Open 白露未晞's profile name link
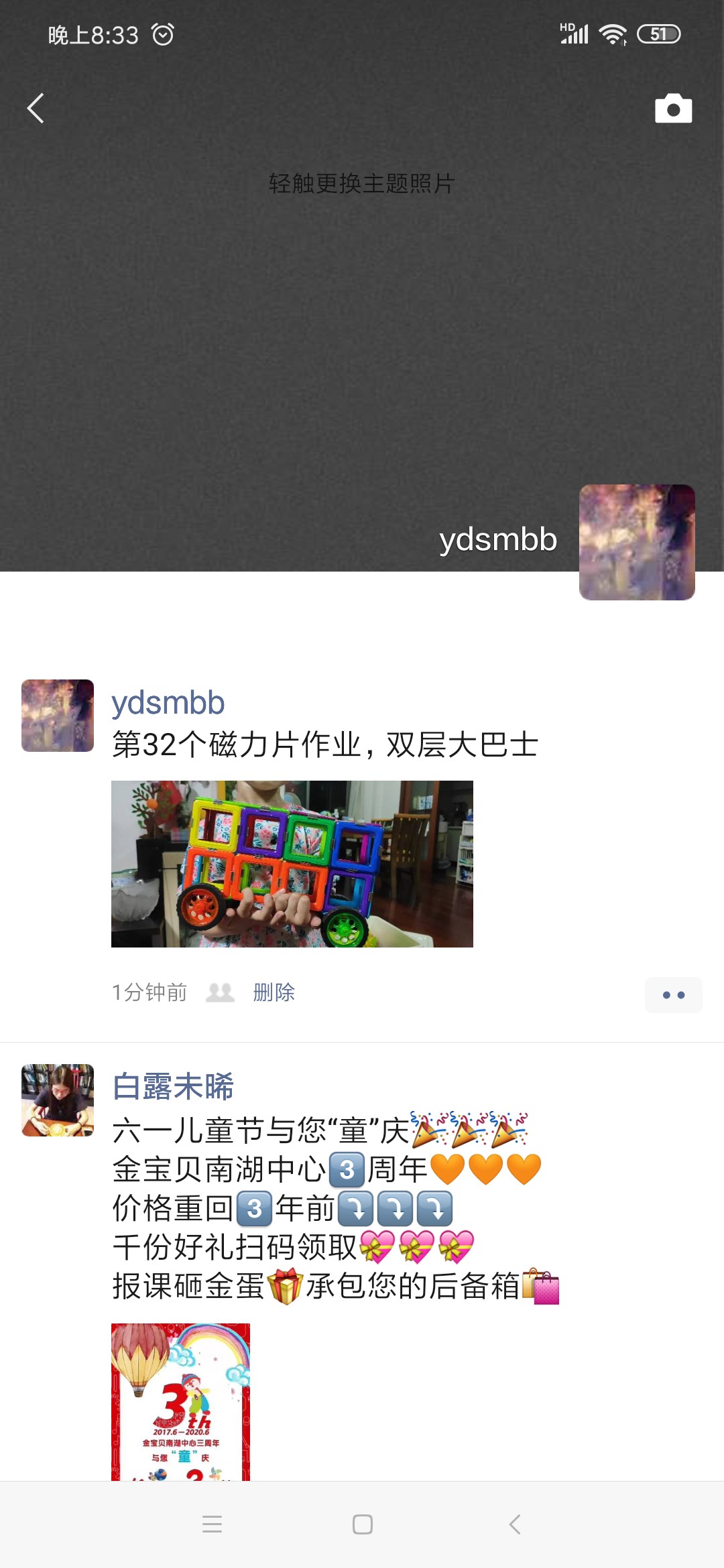Viewport: 724px width, 1568px height. [x=173, y=1086]
